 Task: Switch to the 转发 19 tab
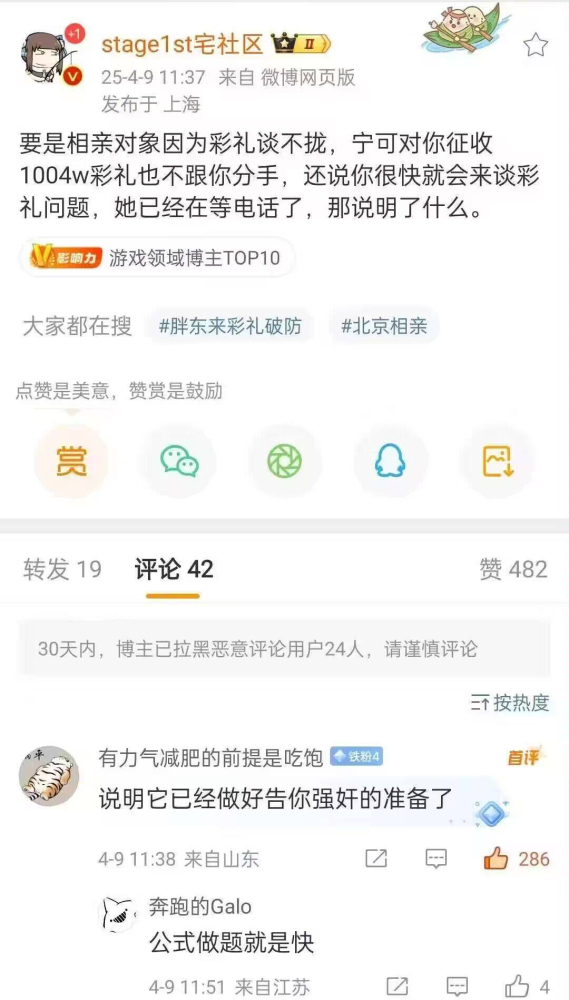[x=63, y=569]
